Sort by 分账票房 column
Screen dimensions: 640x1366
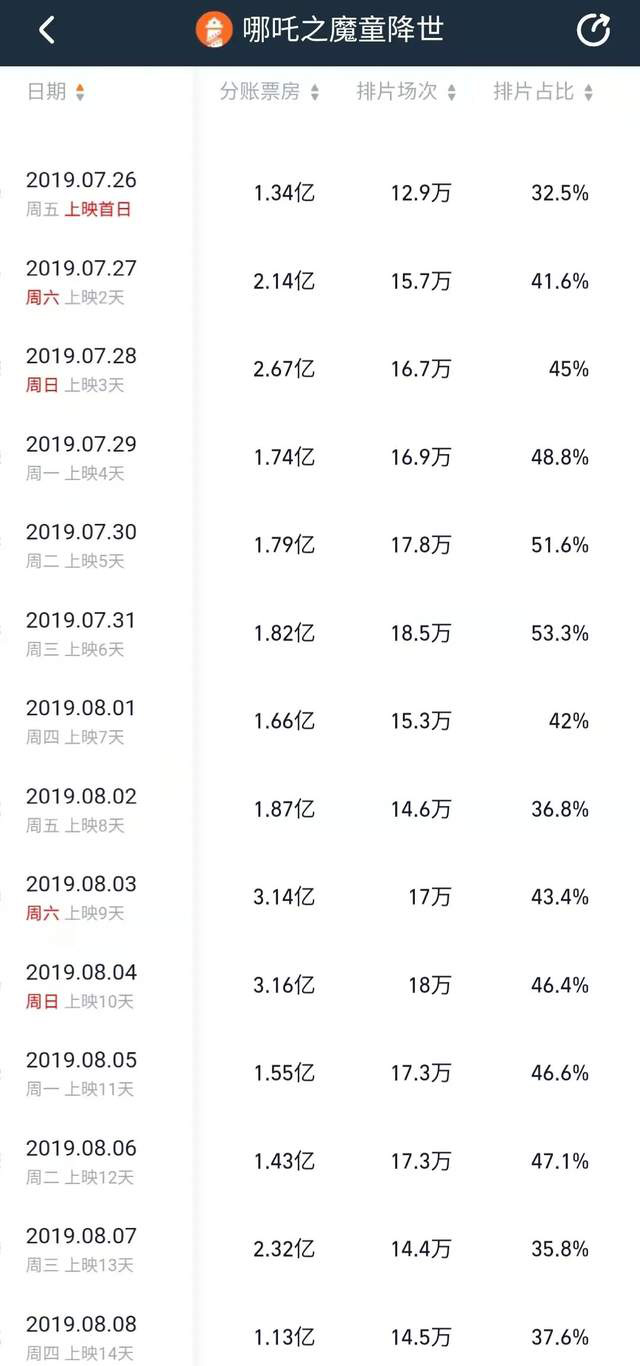(x=270, y=92)
